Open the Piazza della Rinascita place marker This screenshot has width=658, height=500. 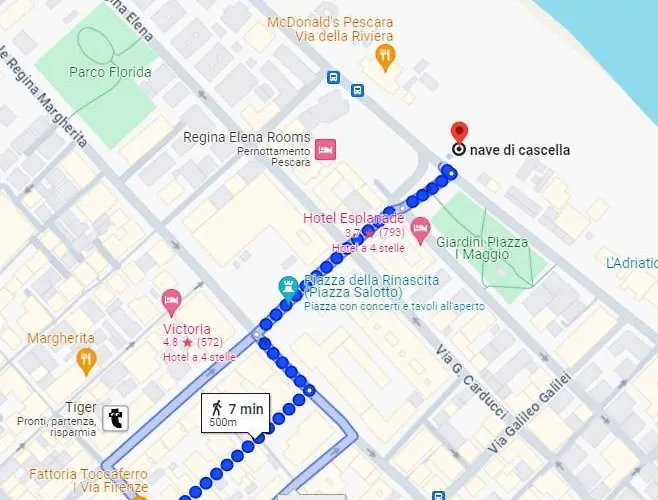coord(289,287)
